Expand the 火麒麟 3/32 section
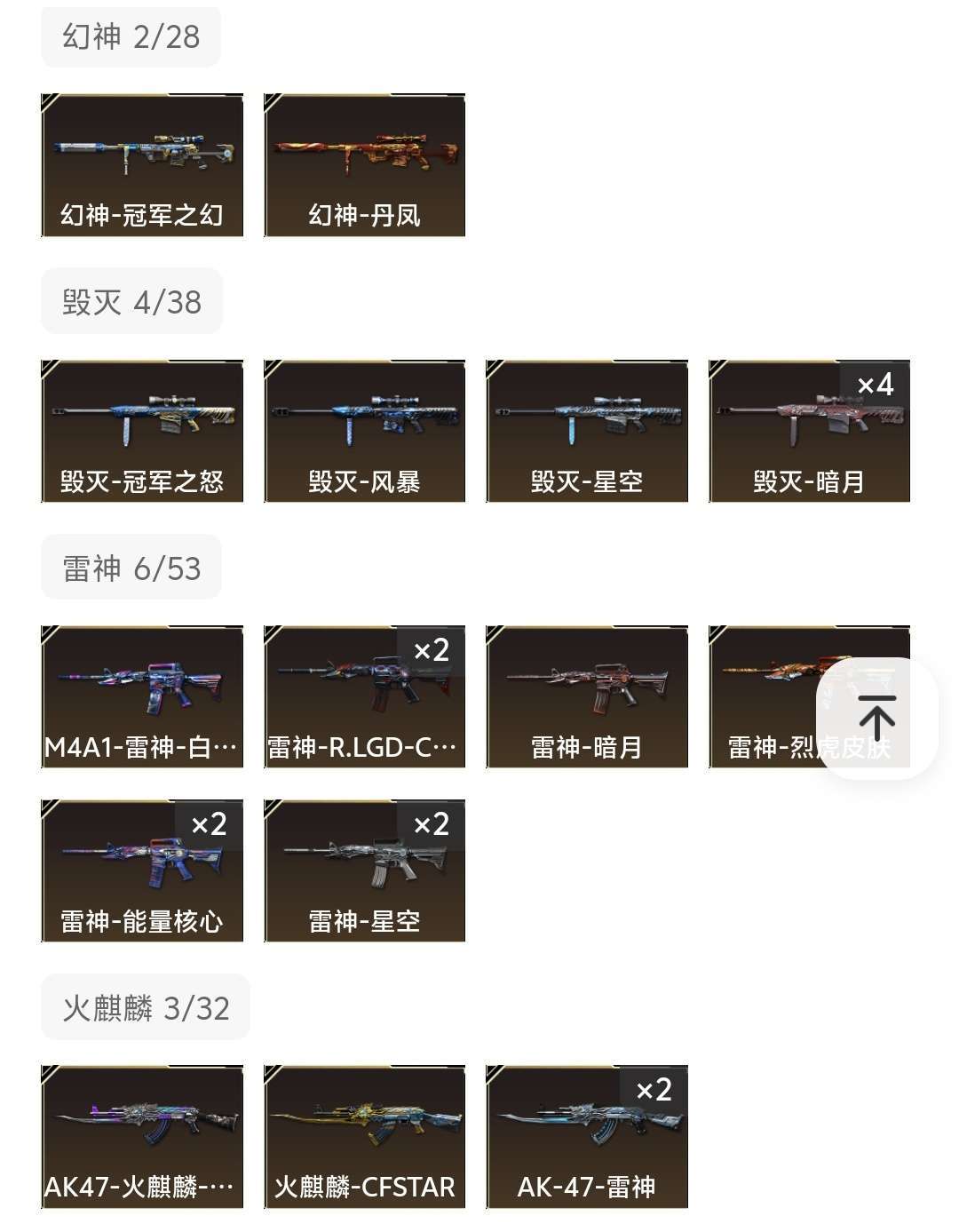 145,1008
